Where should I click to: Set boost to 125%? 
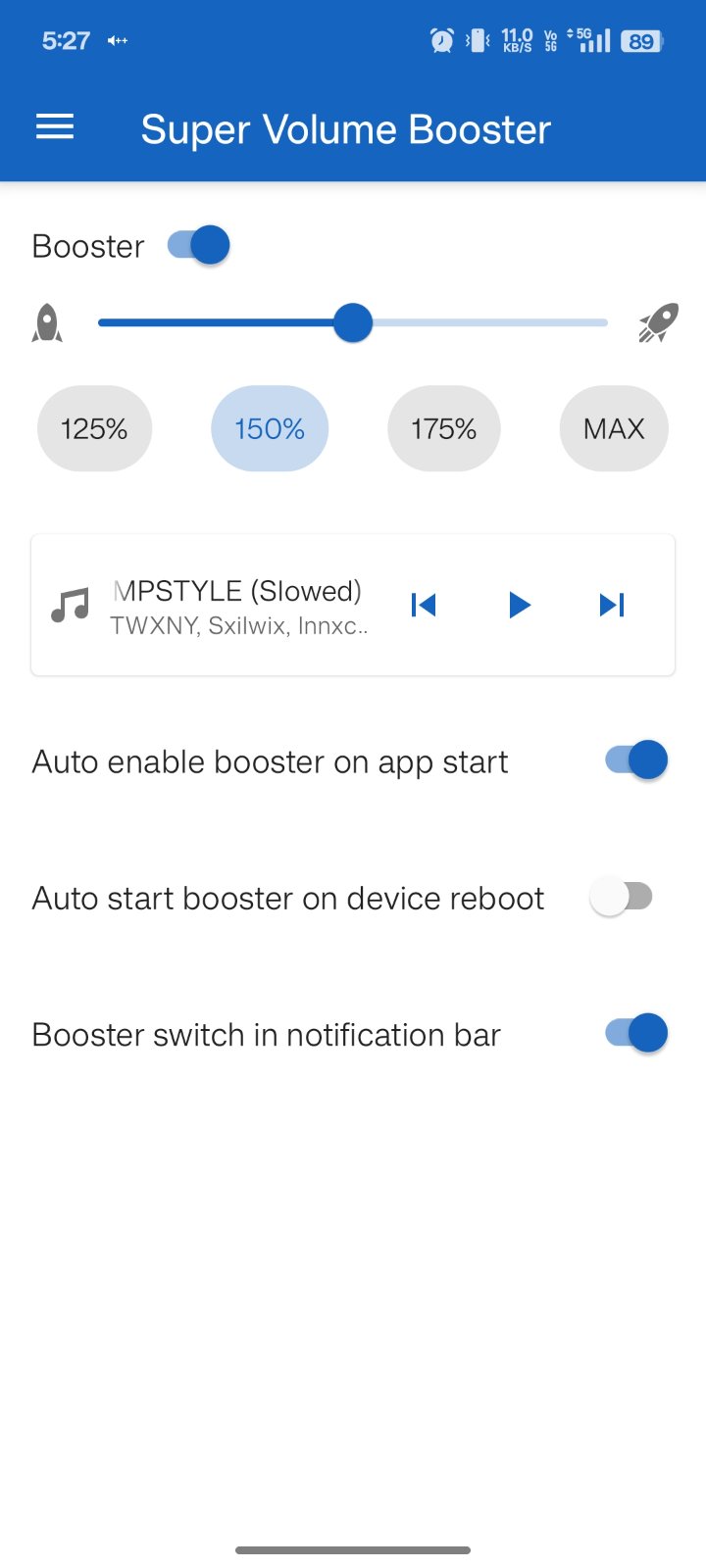[x=94, y=429]
